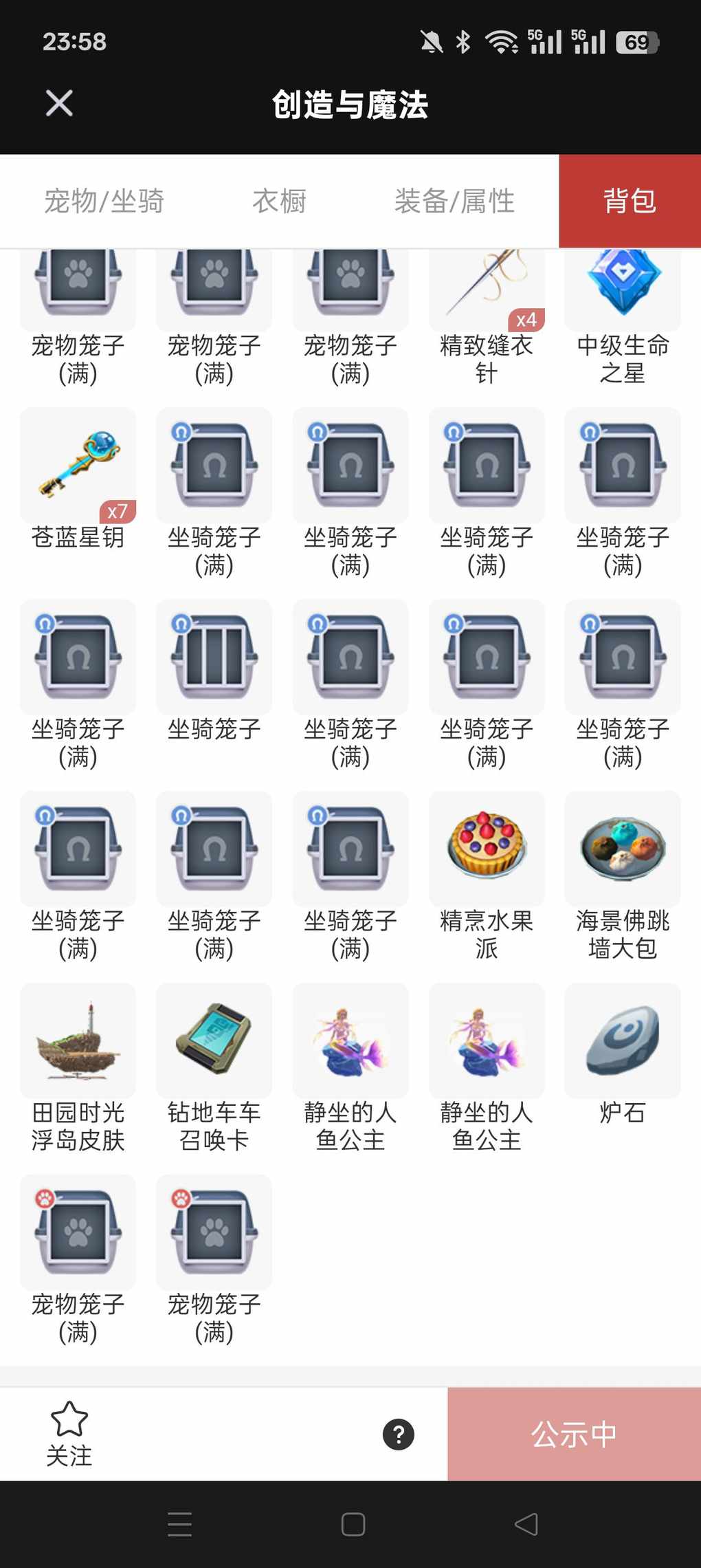Select the 背包 tab
The image size is (701, 1568).
coord(630,201)
